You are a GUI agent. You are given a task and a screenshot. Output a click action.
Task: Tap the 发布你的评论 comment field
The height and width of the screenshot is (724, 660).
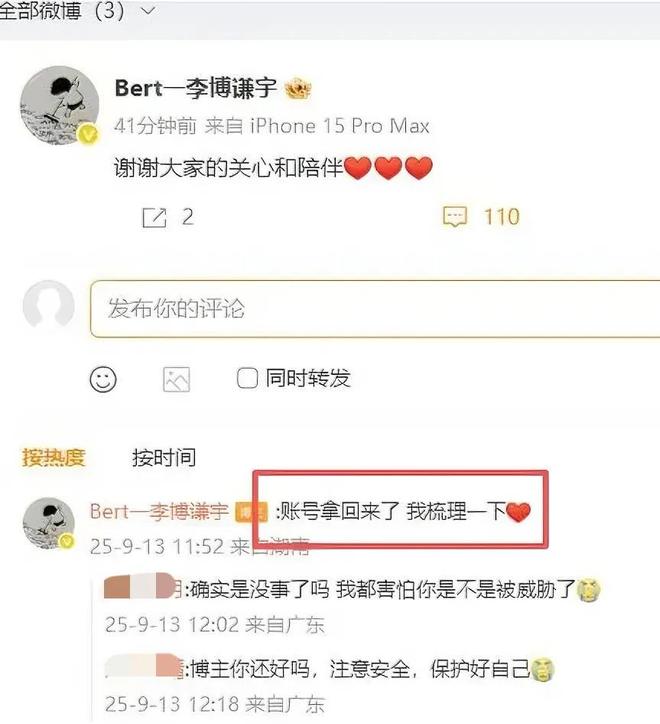point(370,308)
